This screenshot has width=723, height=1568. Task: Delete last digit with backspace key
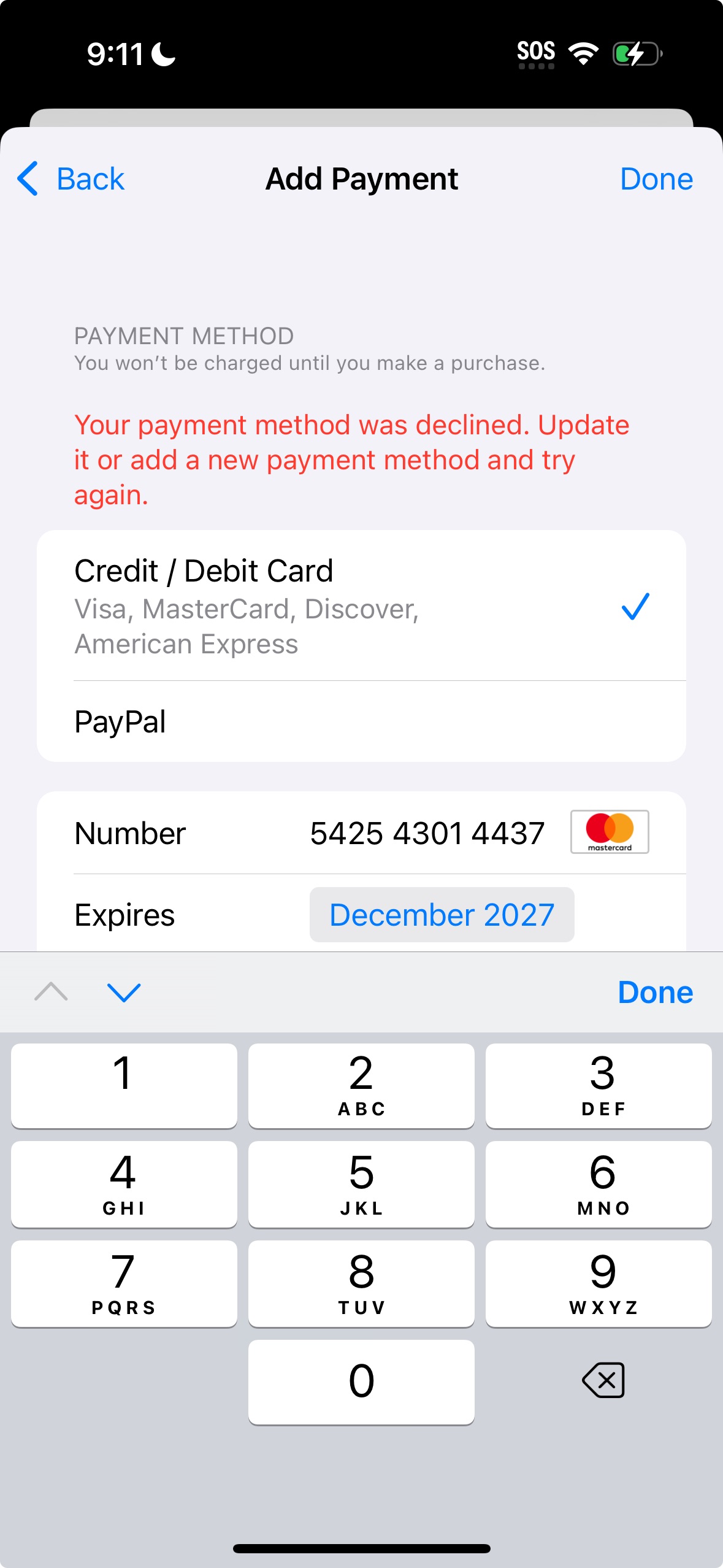pyautogui.click(x=603, y=1380)
